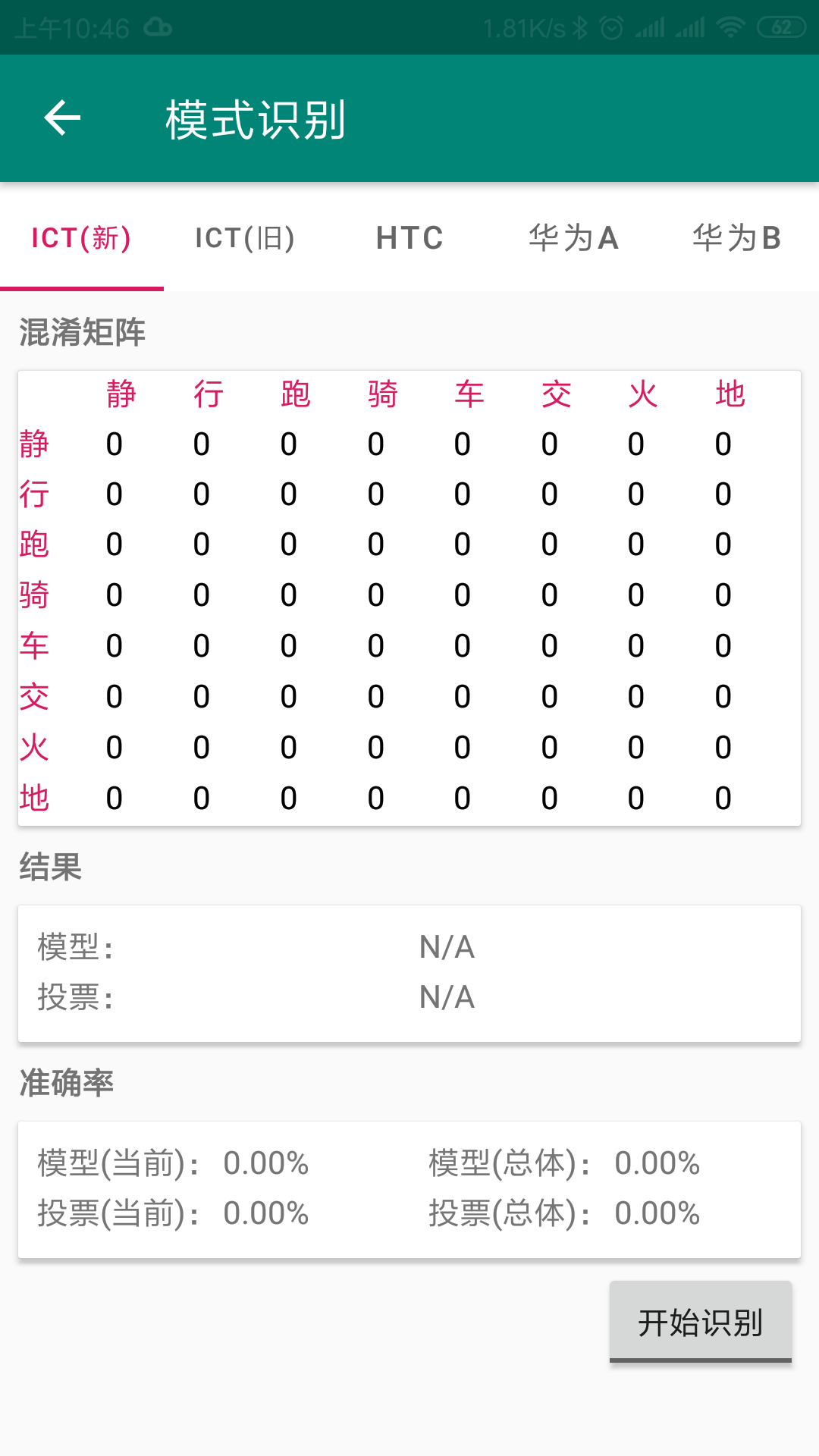This screenshot has height=1456, width=819.
Task: Tap the Wi-Fi icon in the status bar
Action: click(x=730, y=28)
